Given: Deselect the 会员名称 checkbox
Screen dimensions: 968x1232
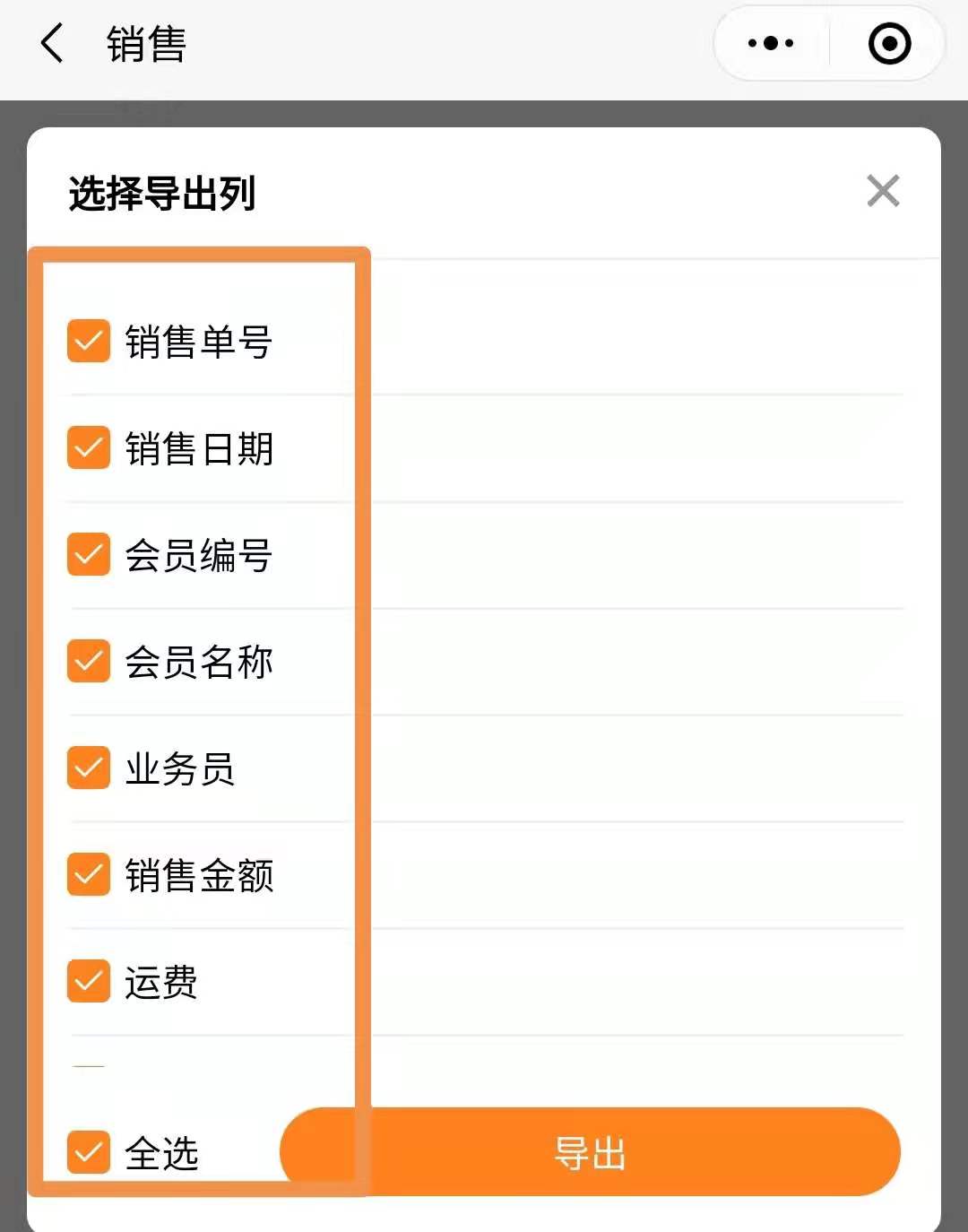Looking at the screenshot, I should click(x=89, y=662).
